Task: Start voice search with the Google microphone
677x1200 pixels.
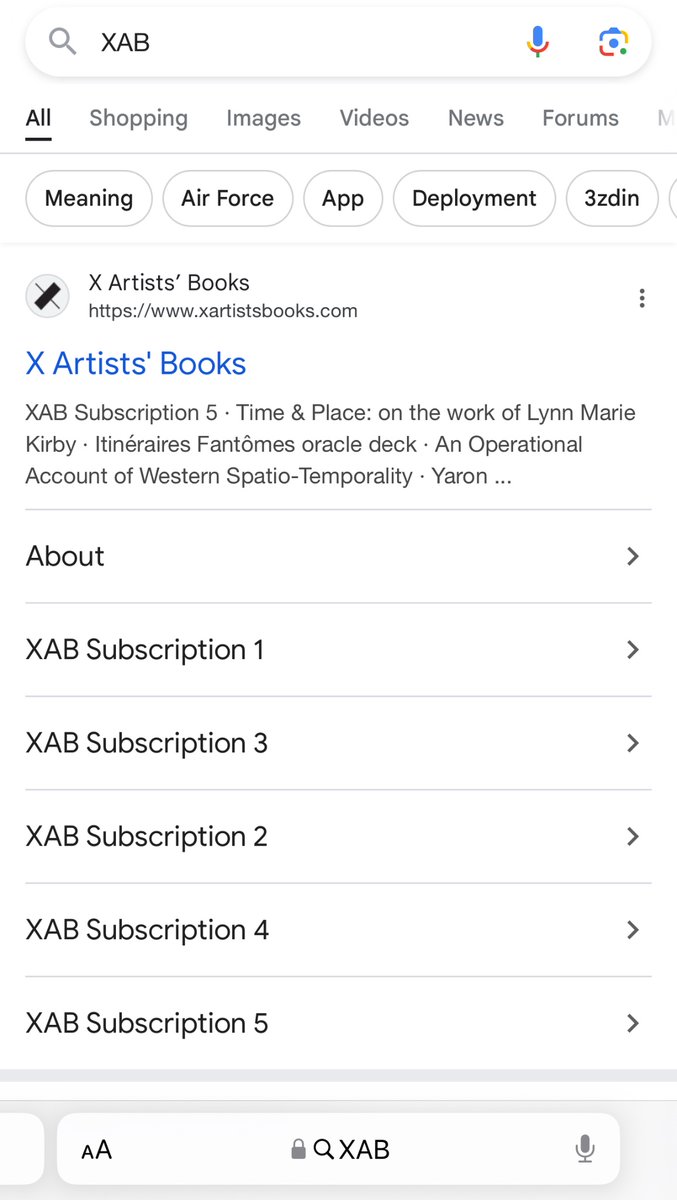Action: [x=538, y=42]
